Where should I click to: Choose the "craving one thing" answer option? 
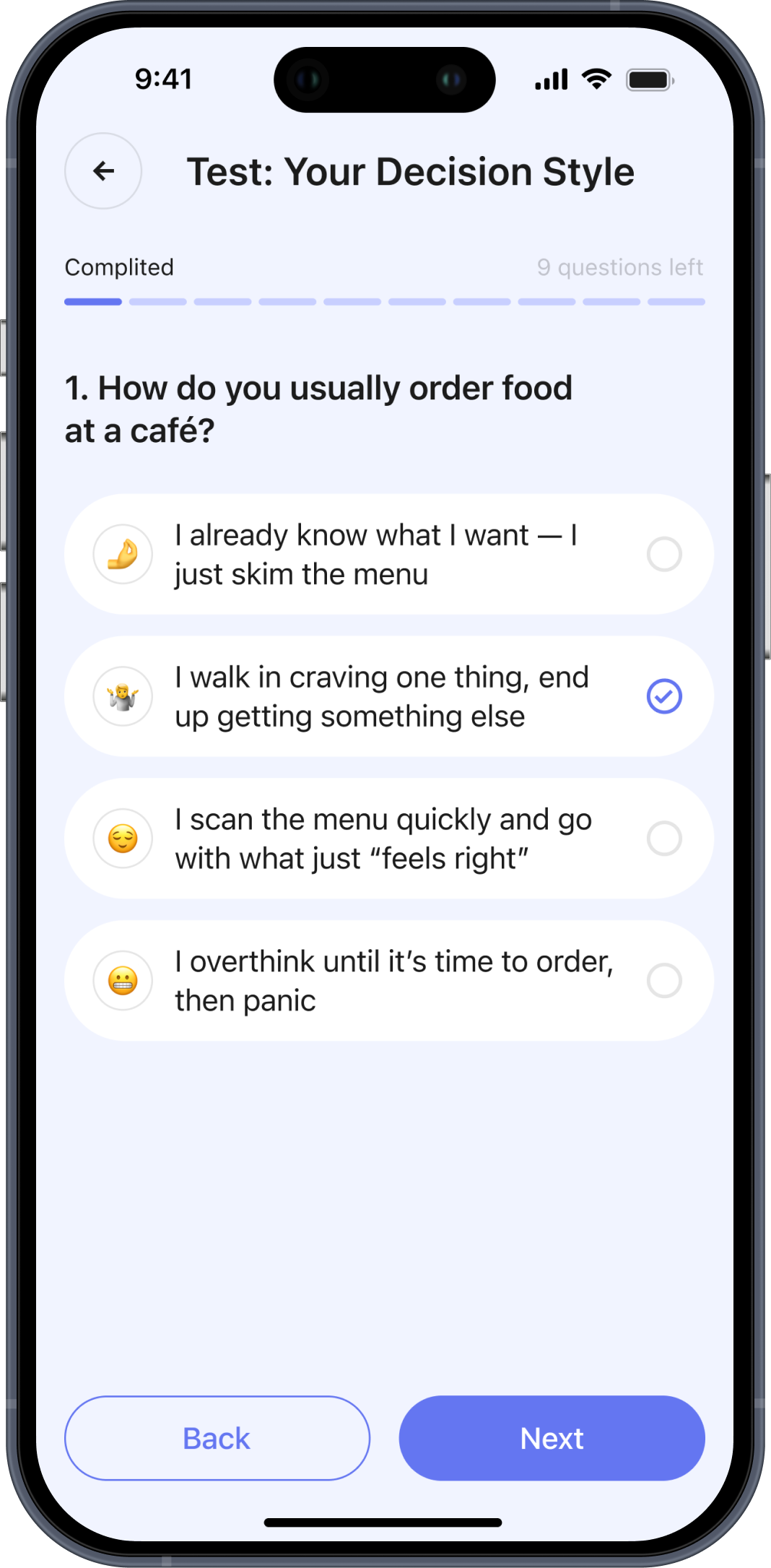[388, 697]
